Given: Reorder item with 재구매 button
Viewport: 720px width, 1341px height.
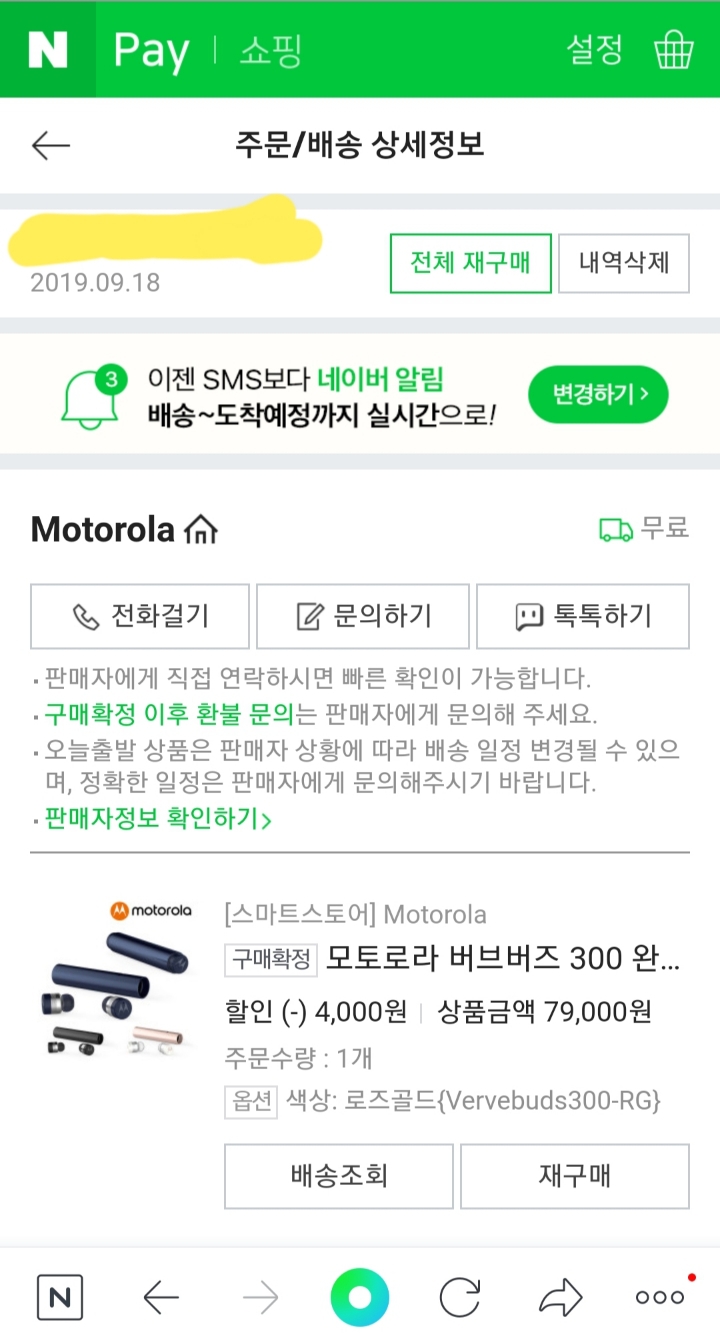Looking at the screenshot, I should (x=574, y=1175).
